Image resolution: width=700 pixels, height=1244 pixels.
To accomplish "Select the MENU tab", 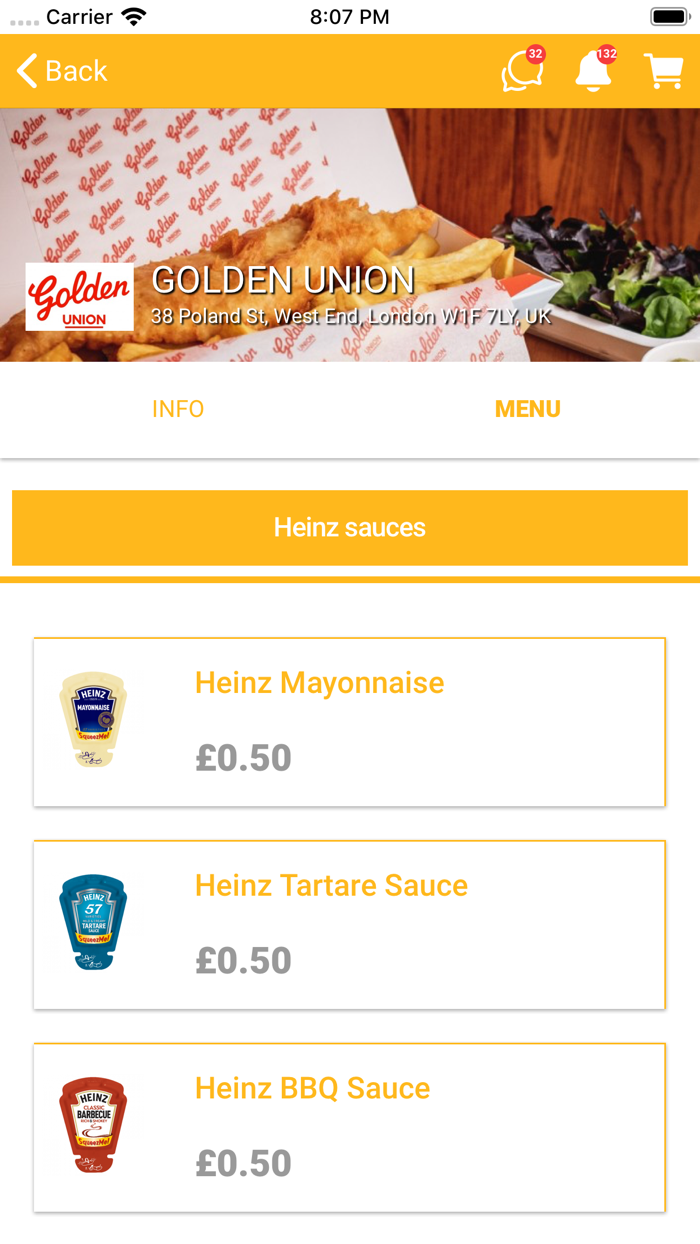I will 527,409.
